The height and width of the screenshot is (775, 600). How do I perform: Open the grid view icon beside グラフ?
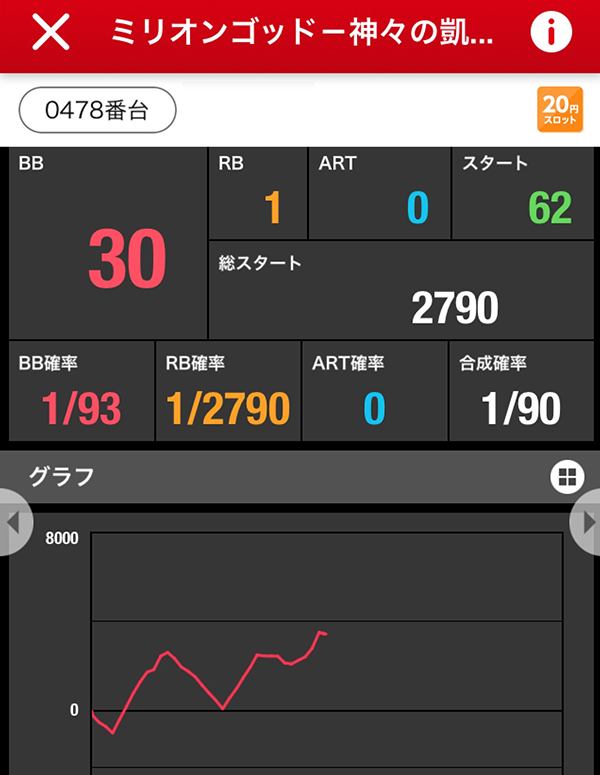click(x=566, y=477)
